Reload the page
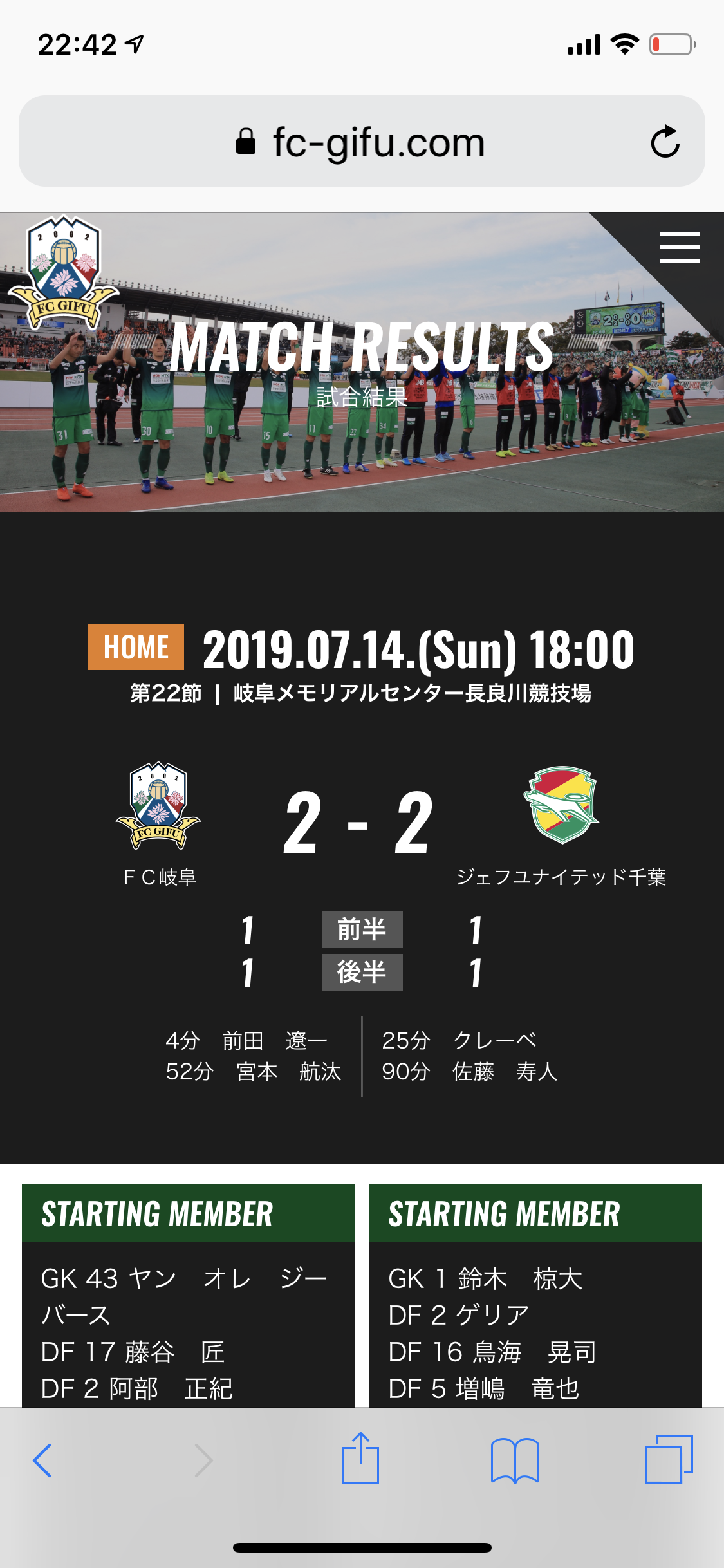The image size is (724, 1568). (x=665, y=142)
